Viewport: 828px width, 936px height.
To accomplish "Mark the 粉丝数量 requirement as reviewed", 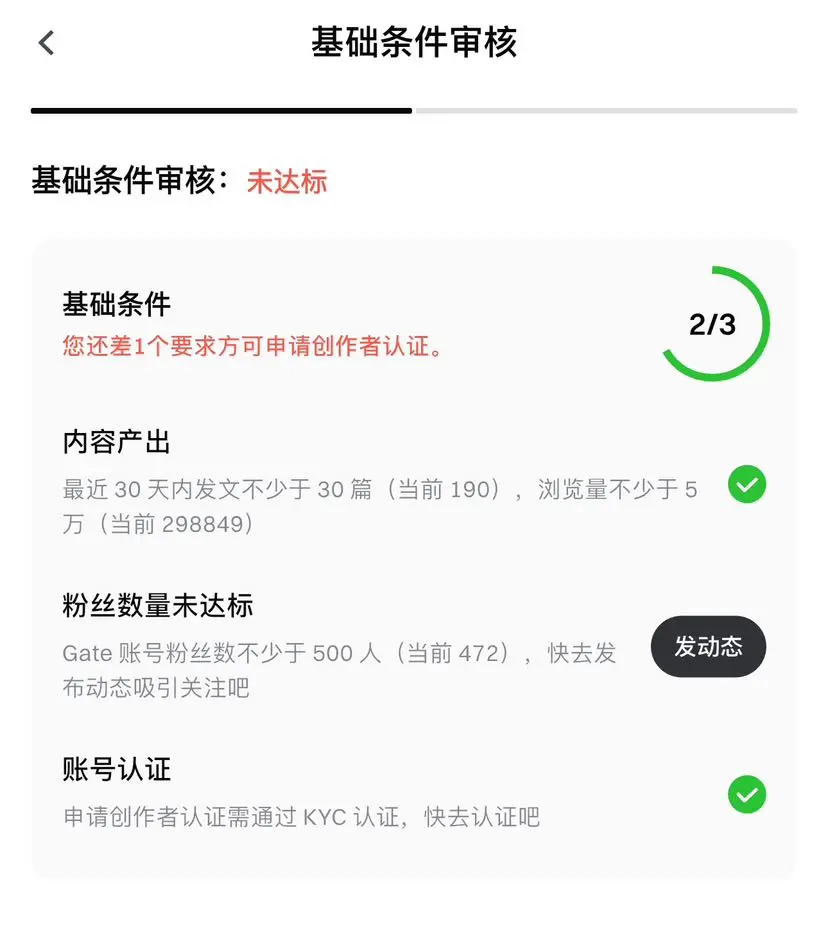I will pyautogui.click(x=708, y=647).
